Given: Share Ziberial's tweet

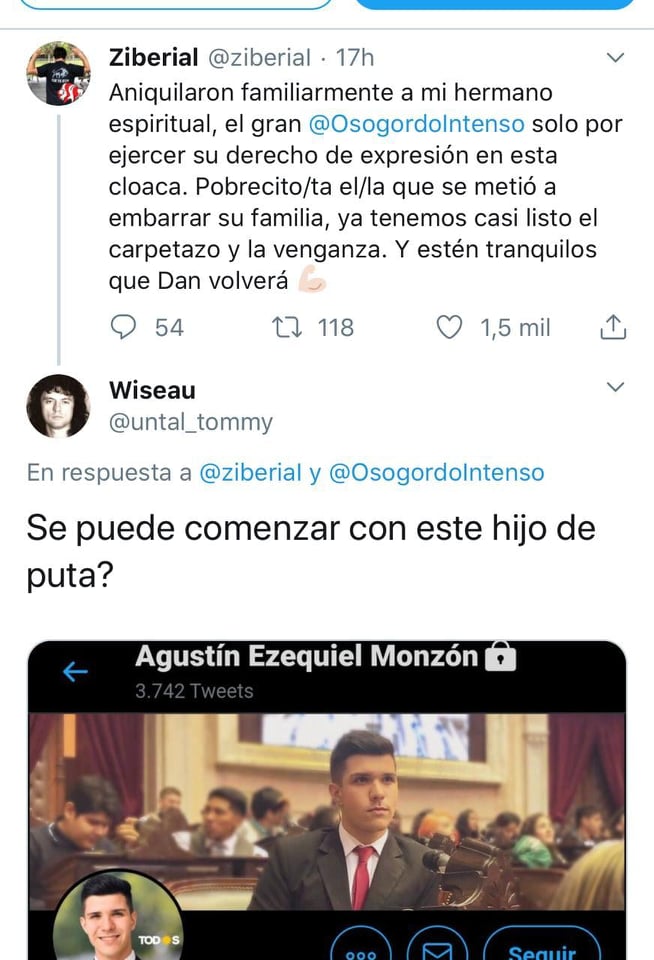Looking at the screenshot, I should coord(612,327).
